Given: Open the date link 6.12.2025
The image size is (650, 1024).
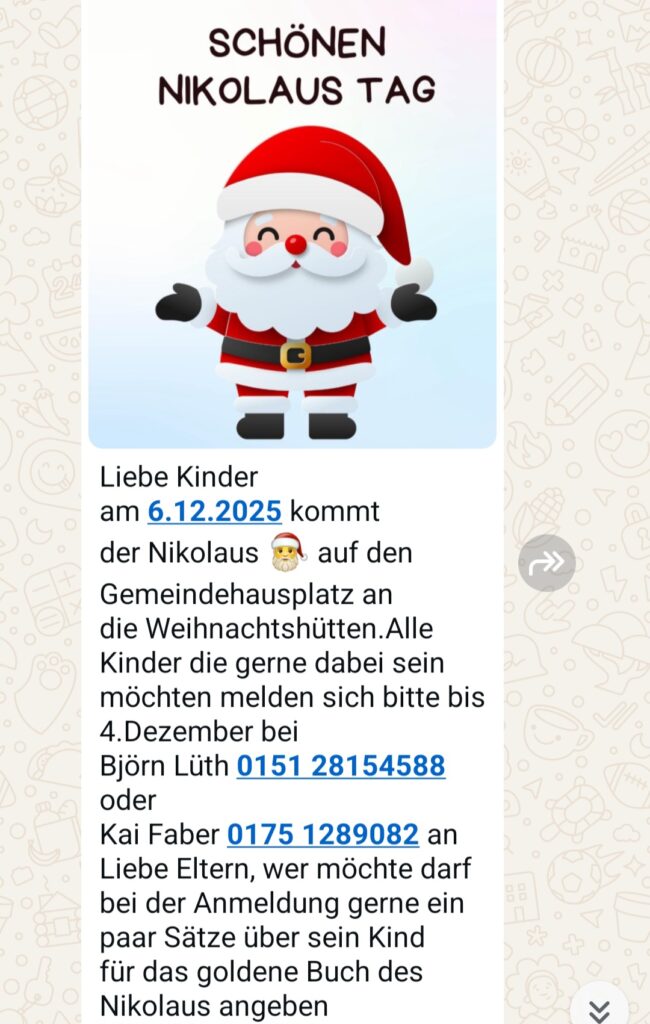Looking at the screenshot, I should tap(215, 511).
